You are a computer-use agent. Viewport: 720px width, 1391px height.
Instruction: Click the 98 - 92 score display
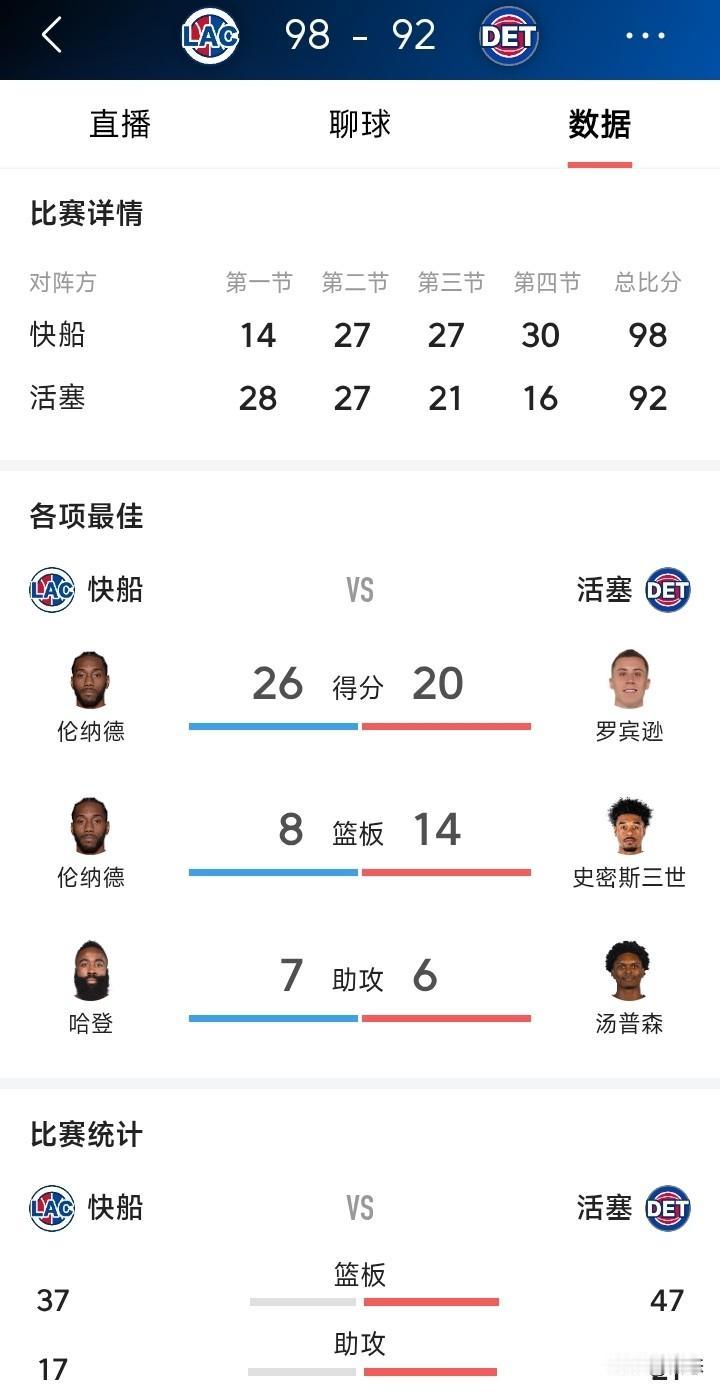(x=360, y=36)
